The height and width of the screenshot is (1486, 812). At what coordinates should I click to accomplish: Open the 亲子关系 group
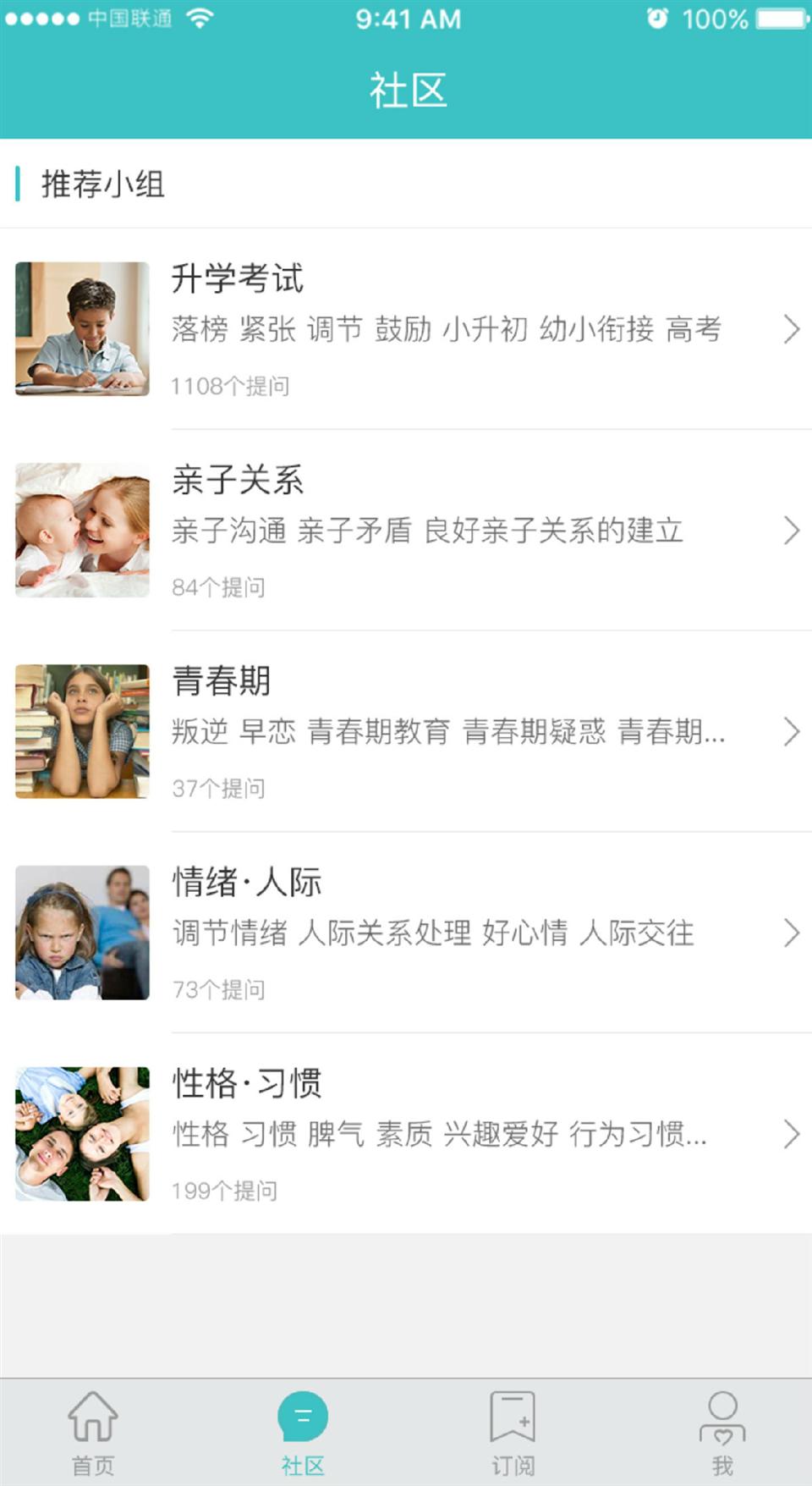406,530
